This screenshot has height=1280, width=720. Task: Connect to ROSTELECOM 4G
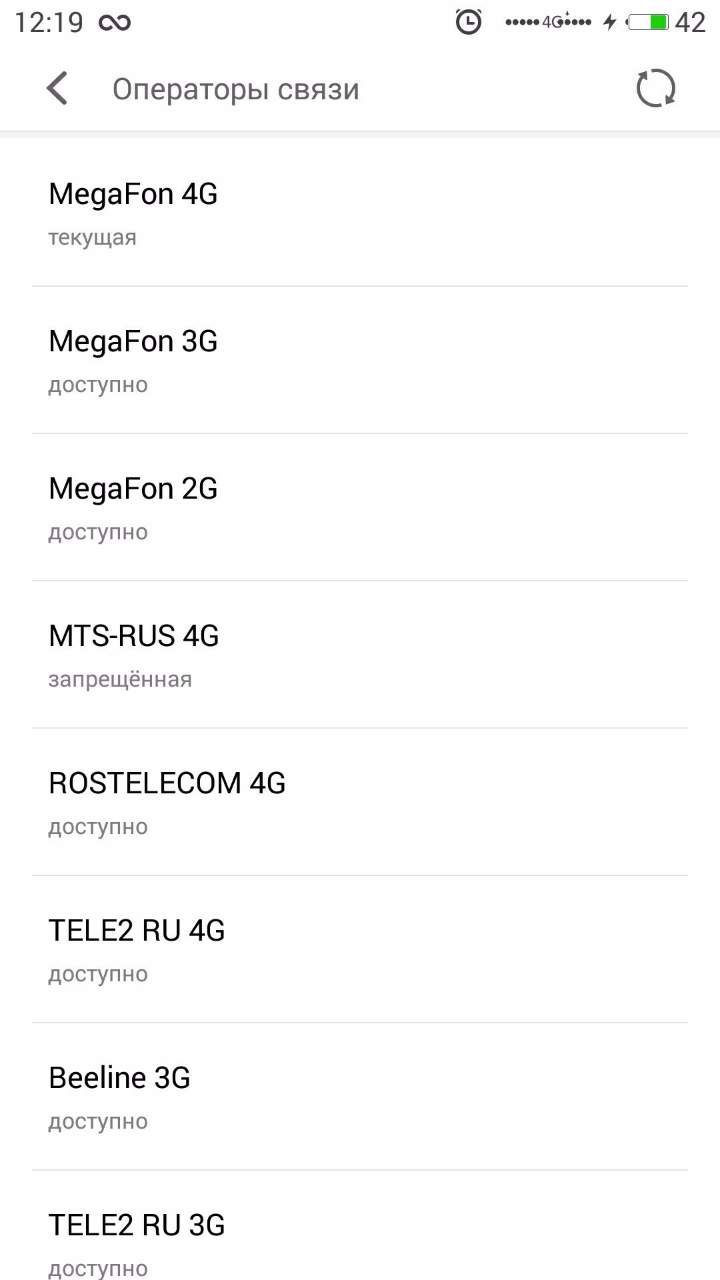click(360, 802)
